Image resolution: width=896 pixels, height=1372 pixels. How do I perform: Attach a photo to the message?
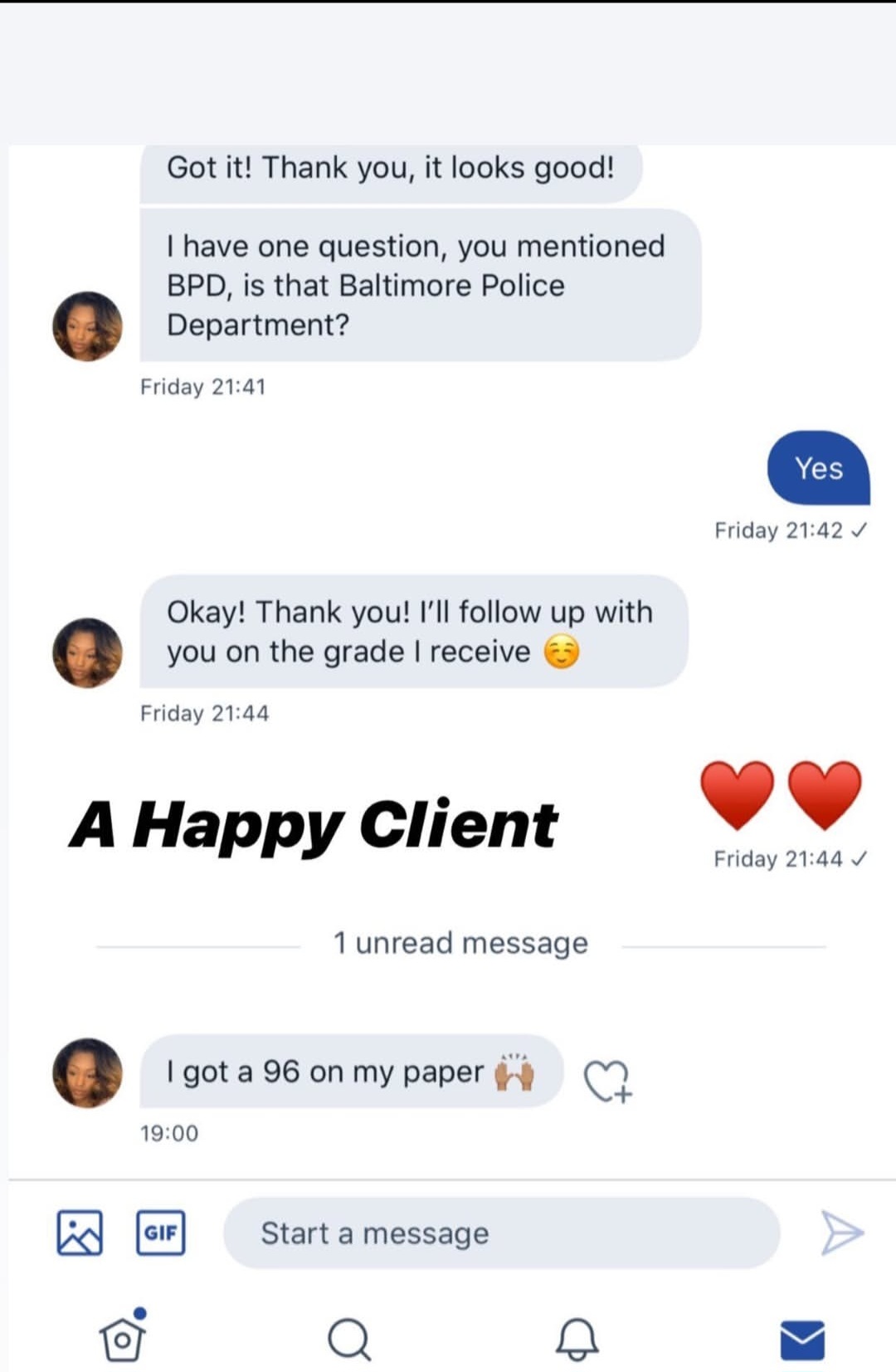tap(80, 1232)
